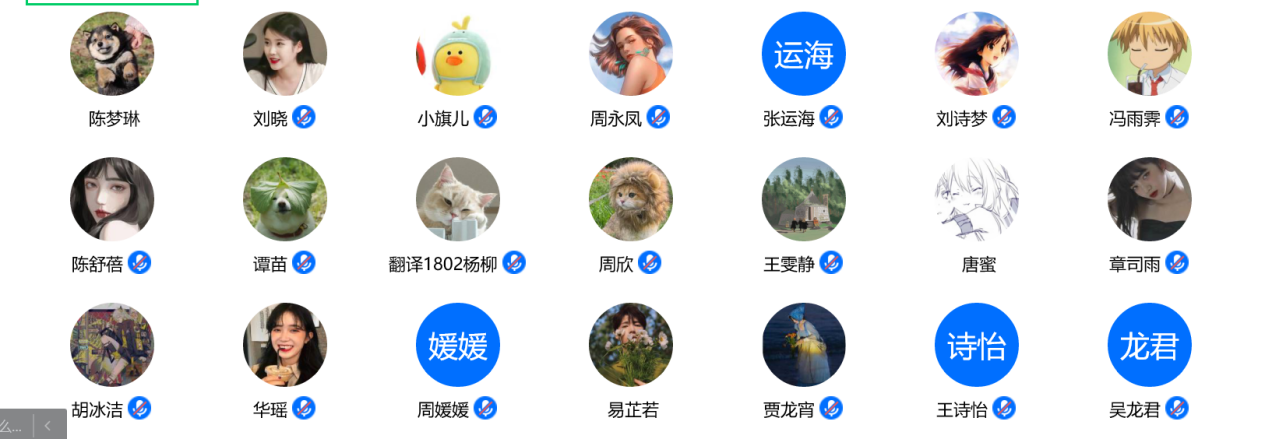This screenshot has width=1265, height=439.
Task: Tap the 小旗儿 duck avatar
Action: click(x=458, y=54)
